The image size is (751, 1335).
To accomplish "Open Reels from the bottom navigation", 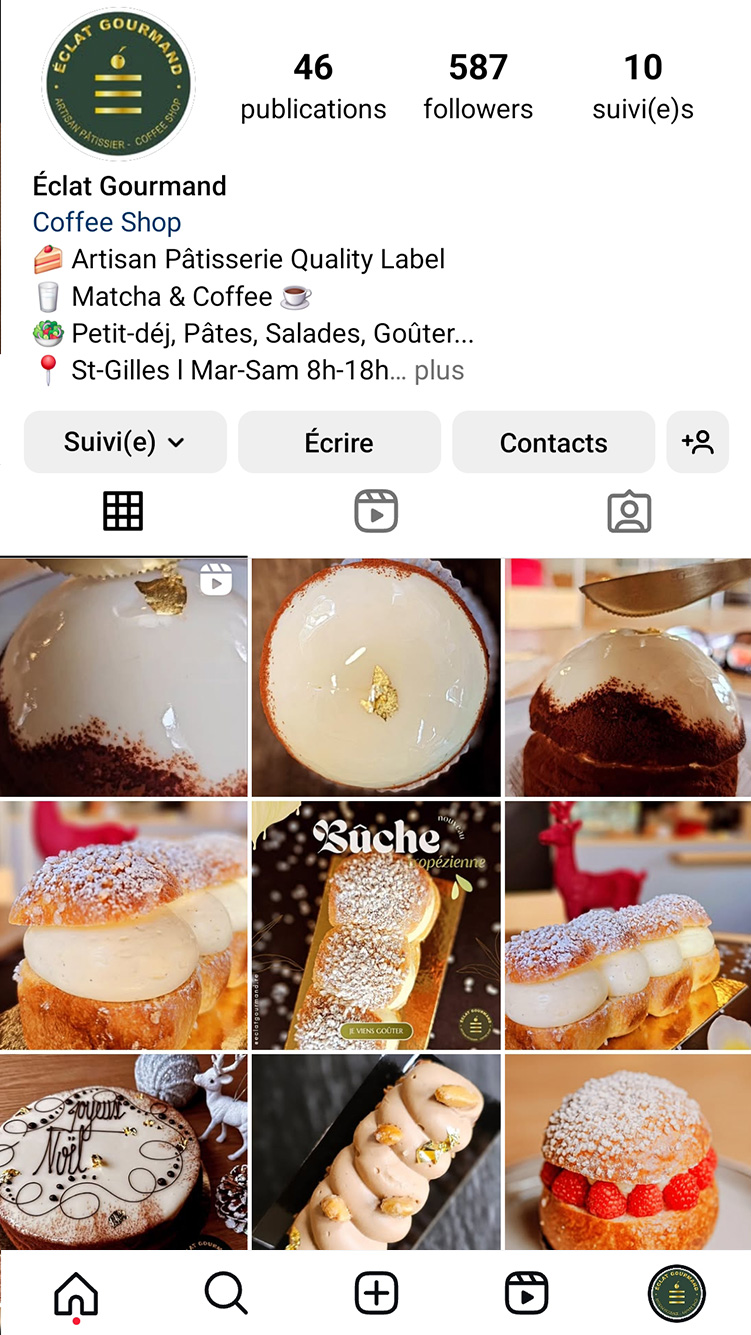I will [x=526, y=1294].
